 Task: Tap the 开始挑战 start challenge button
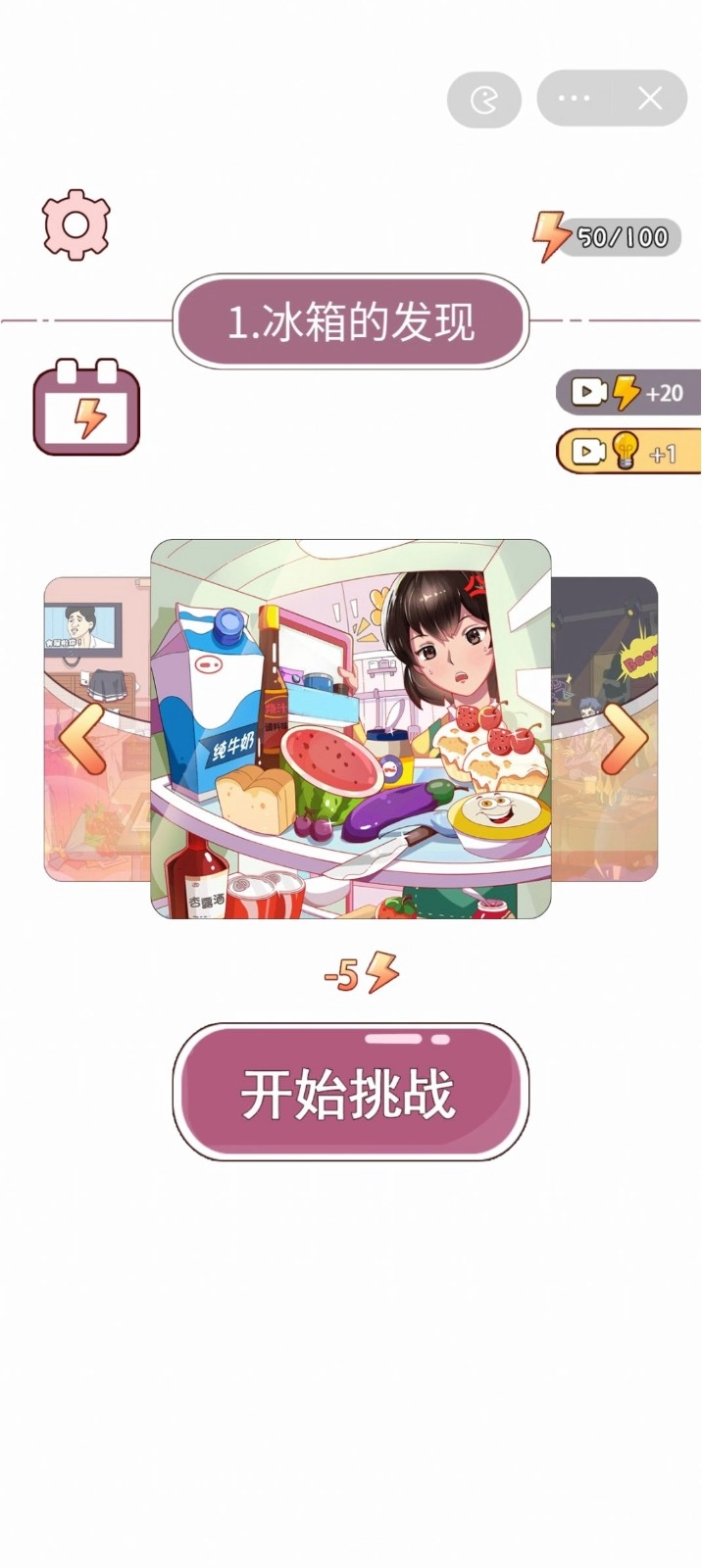coord(350,1093)
